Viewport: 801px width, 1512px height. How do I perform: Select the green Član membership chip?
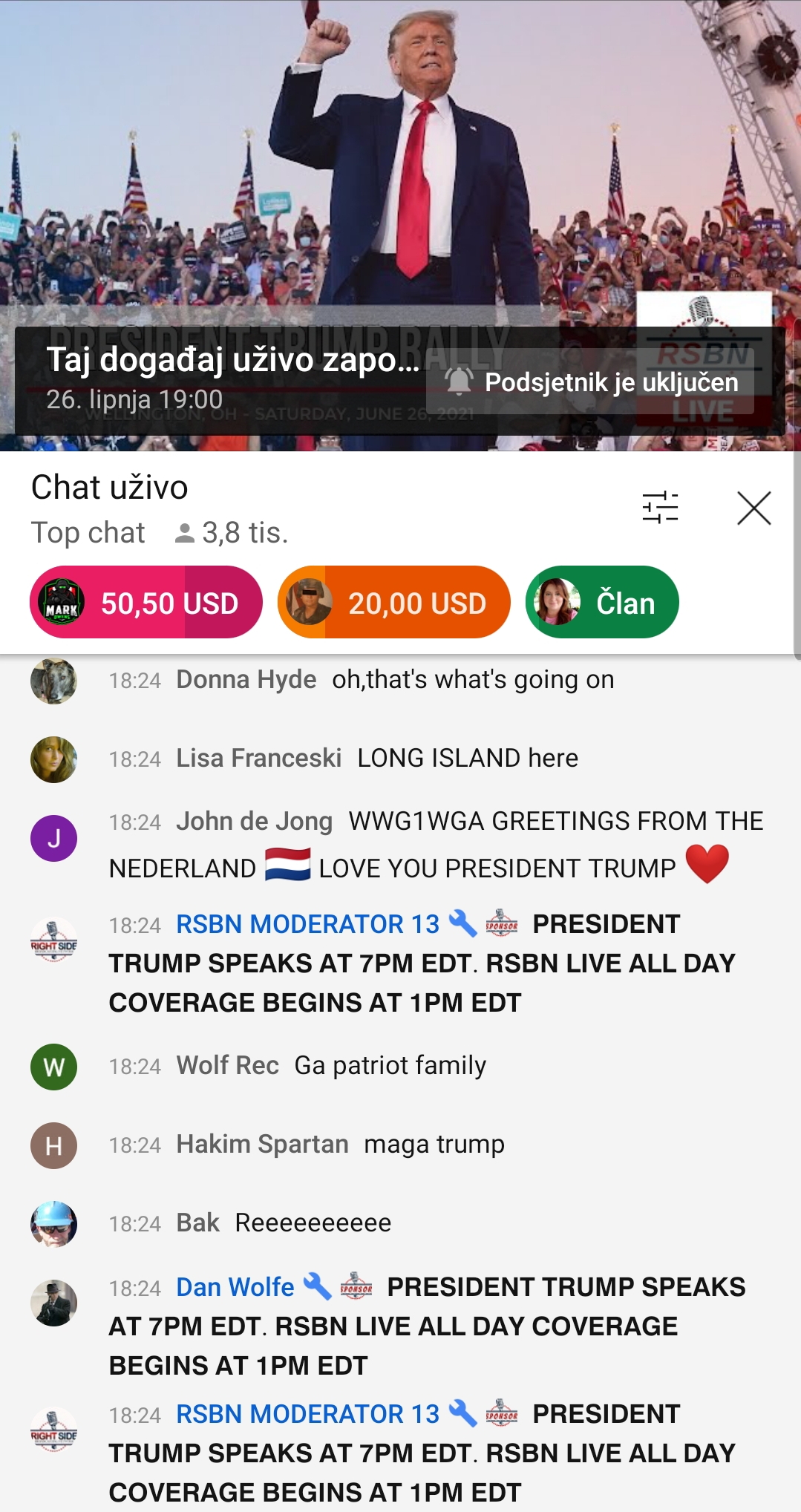[x=602, y=602]
